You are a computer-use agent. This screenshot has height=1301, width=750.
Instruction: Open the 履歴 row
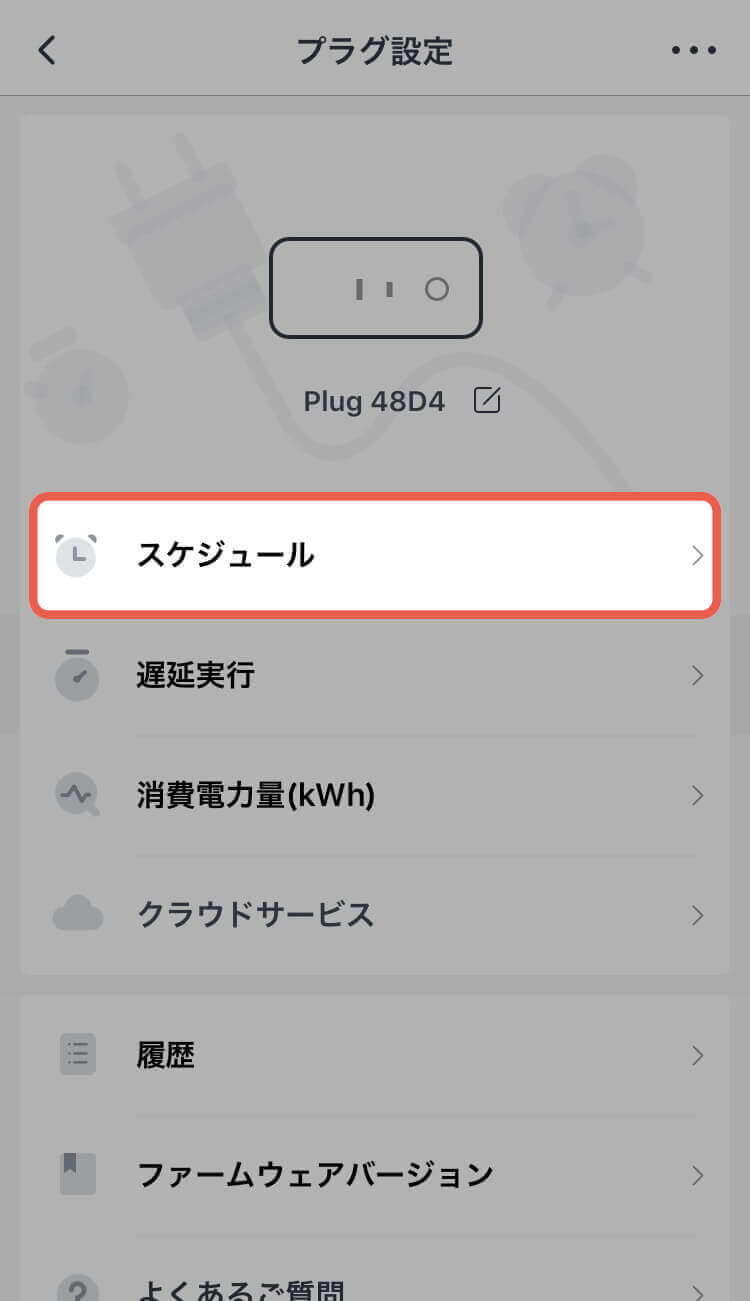(x=375, y=1055)
